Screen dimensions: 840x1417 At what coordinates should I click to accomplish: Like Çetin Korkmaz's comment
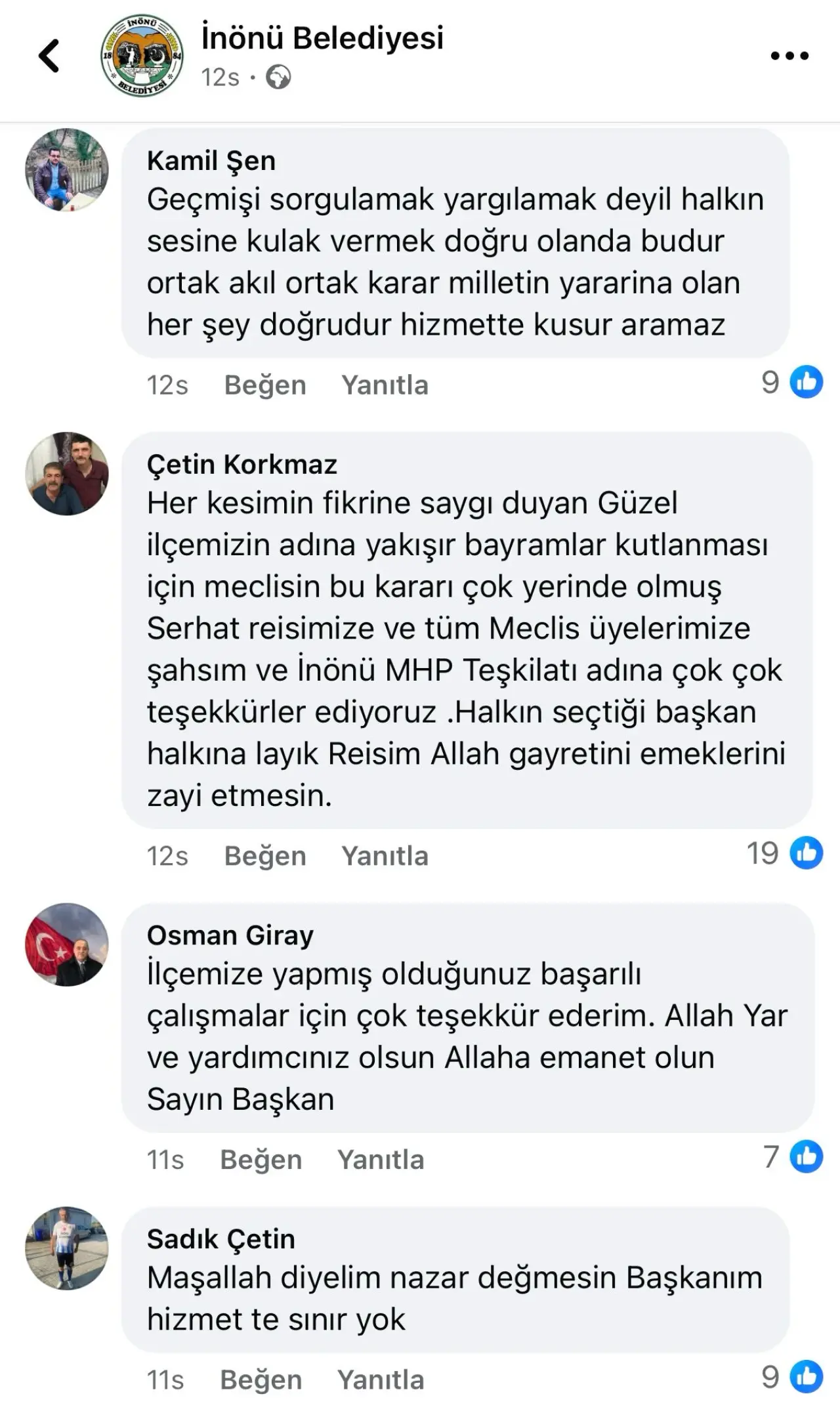coord(264,856)
